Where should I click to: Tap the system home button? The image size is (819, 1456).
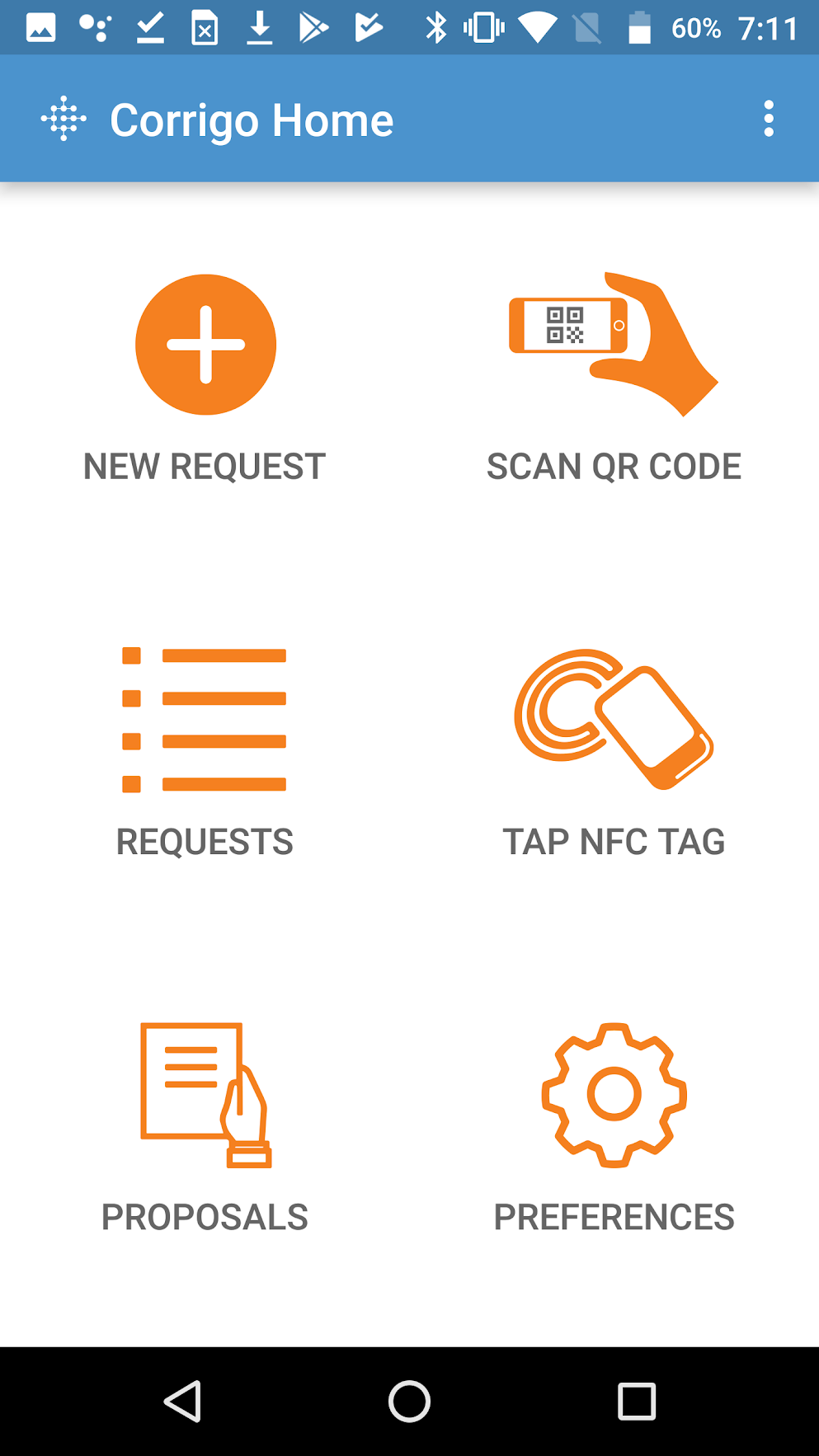409,1401
